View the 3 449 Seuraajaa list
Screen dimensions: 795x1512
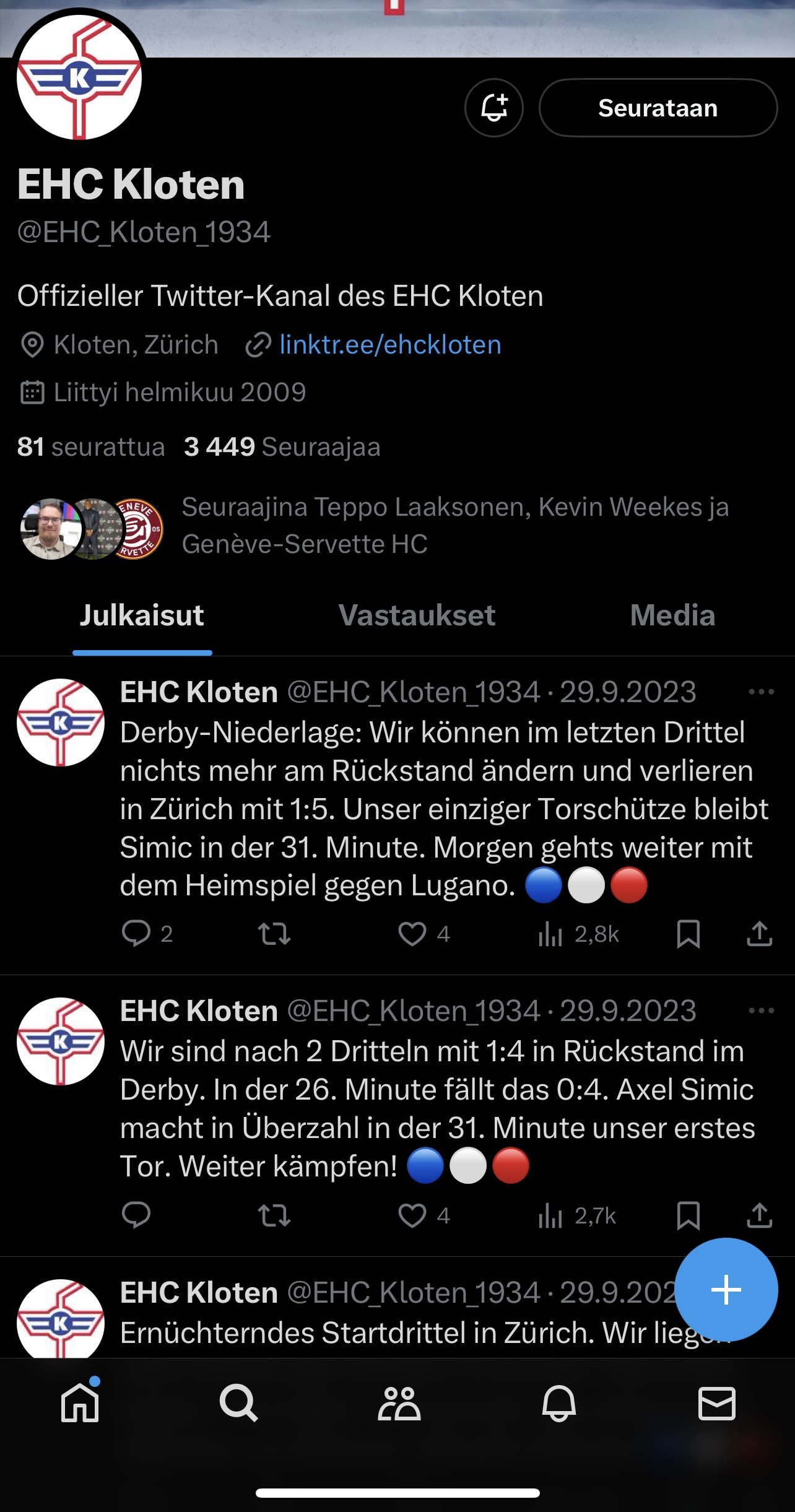point(282,447)
